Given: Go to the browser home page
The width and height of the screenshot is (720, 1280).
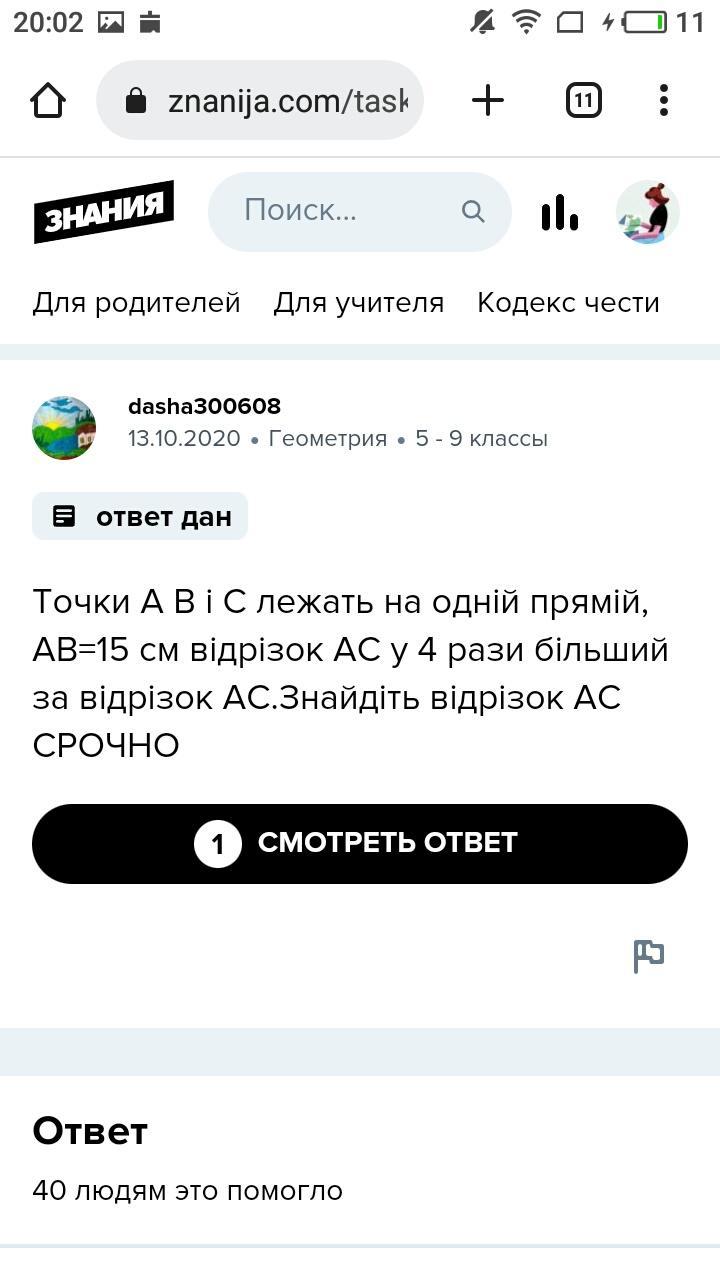Looking at the screenshot, I should [x=47, y=100].
